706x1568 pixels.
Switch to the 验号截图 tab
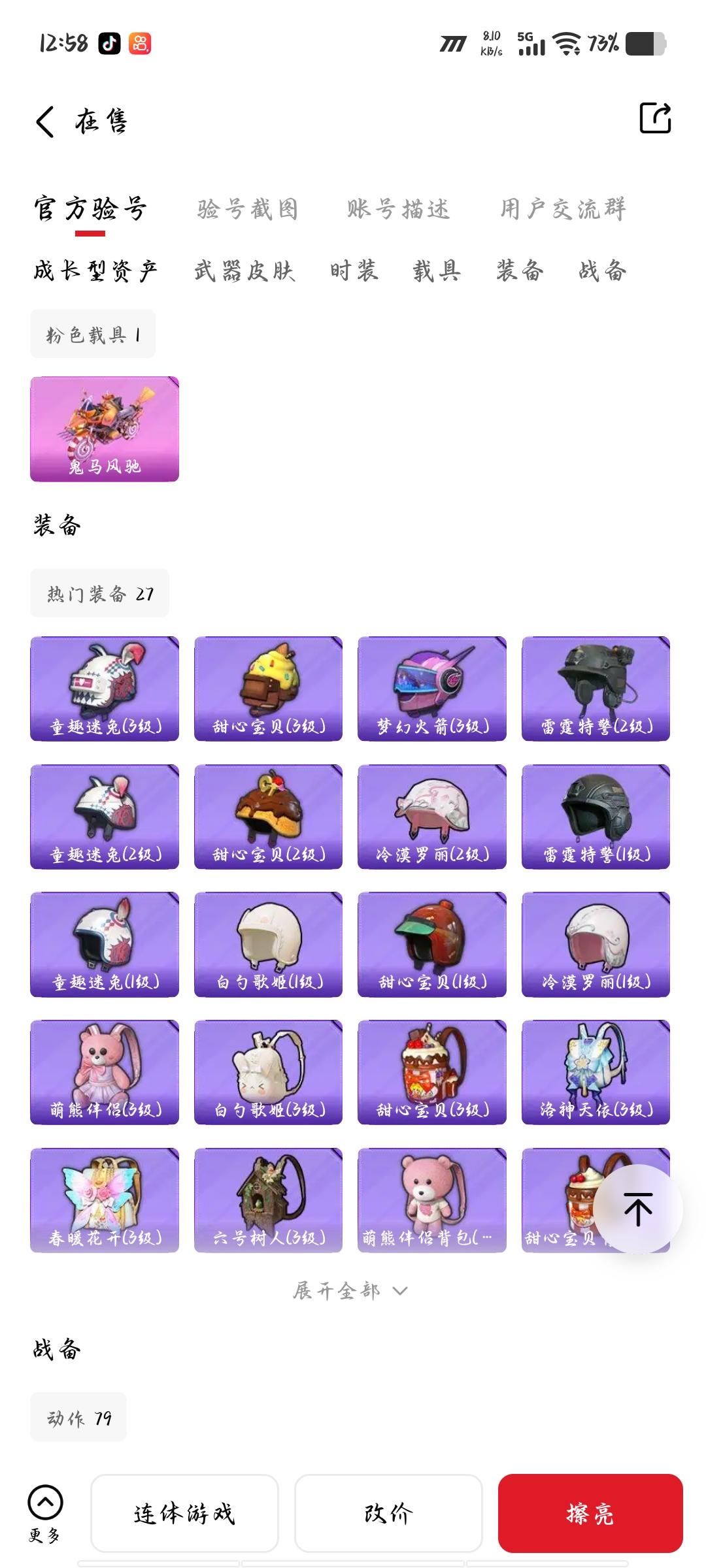[x=248, y=209]
